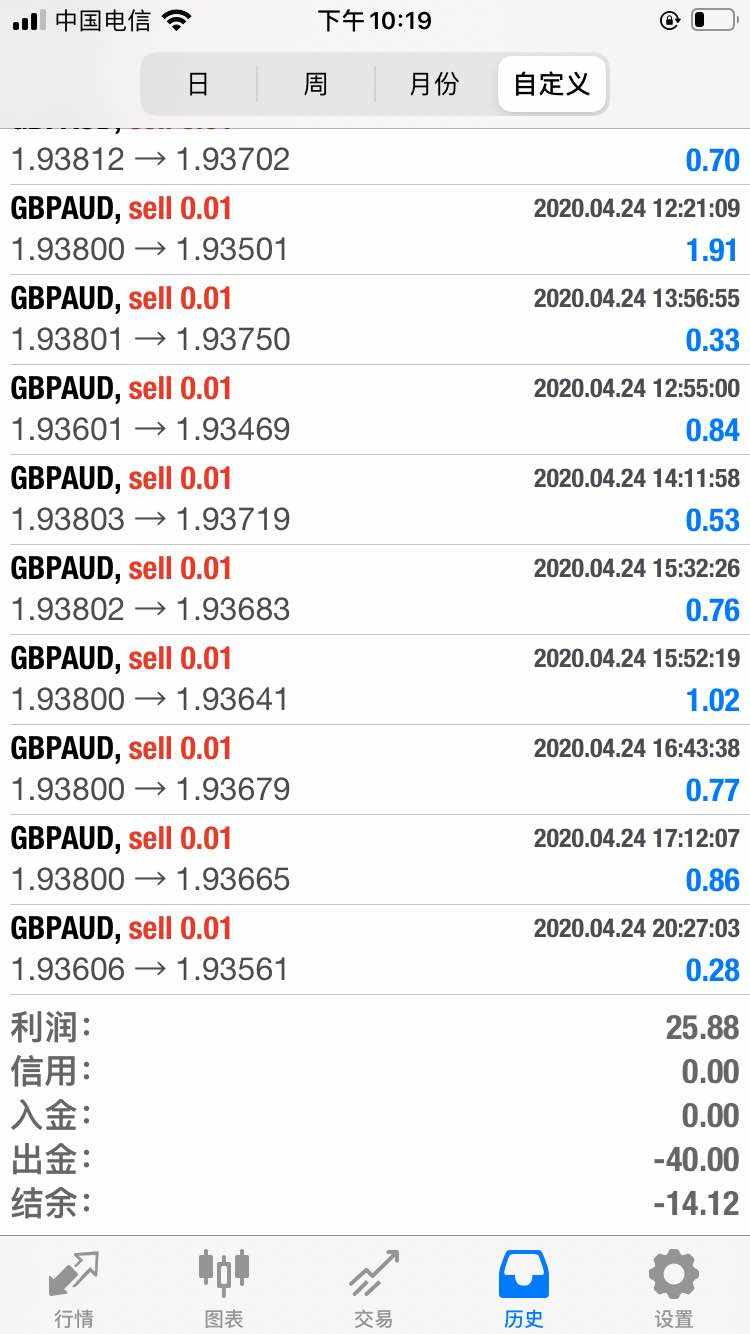Open the trade closed at 17:12:07
The height and width of the screenshot is (1334, 750).
[375, 860]
